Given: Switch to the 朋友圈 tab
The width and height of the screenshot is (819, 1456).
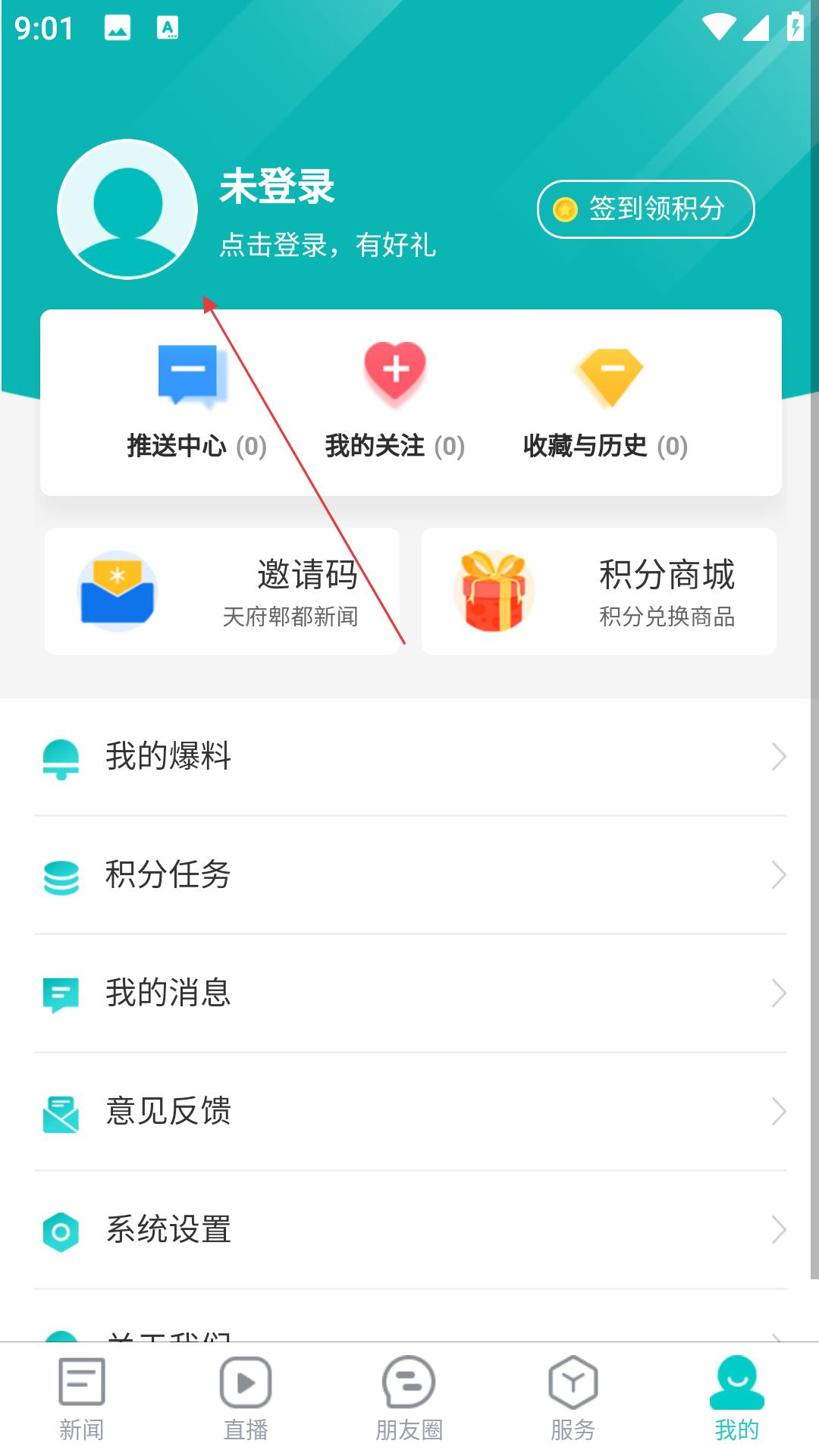Looking at the screenshot, I should (409, 1399).
